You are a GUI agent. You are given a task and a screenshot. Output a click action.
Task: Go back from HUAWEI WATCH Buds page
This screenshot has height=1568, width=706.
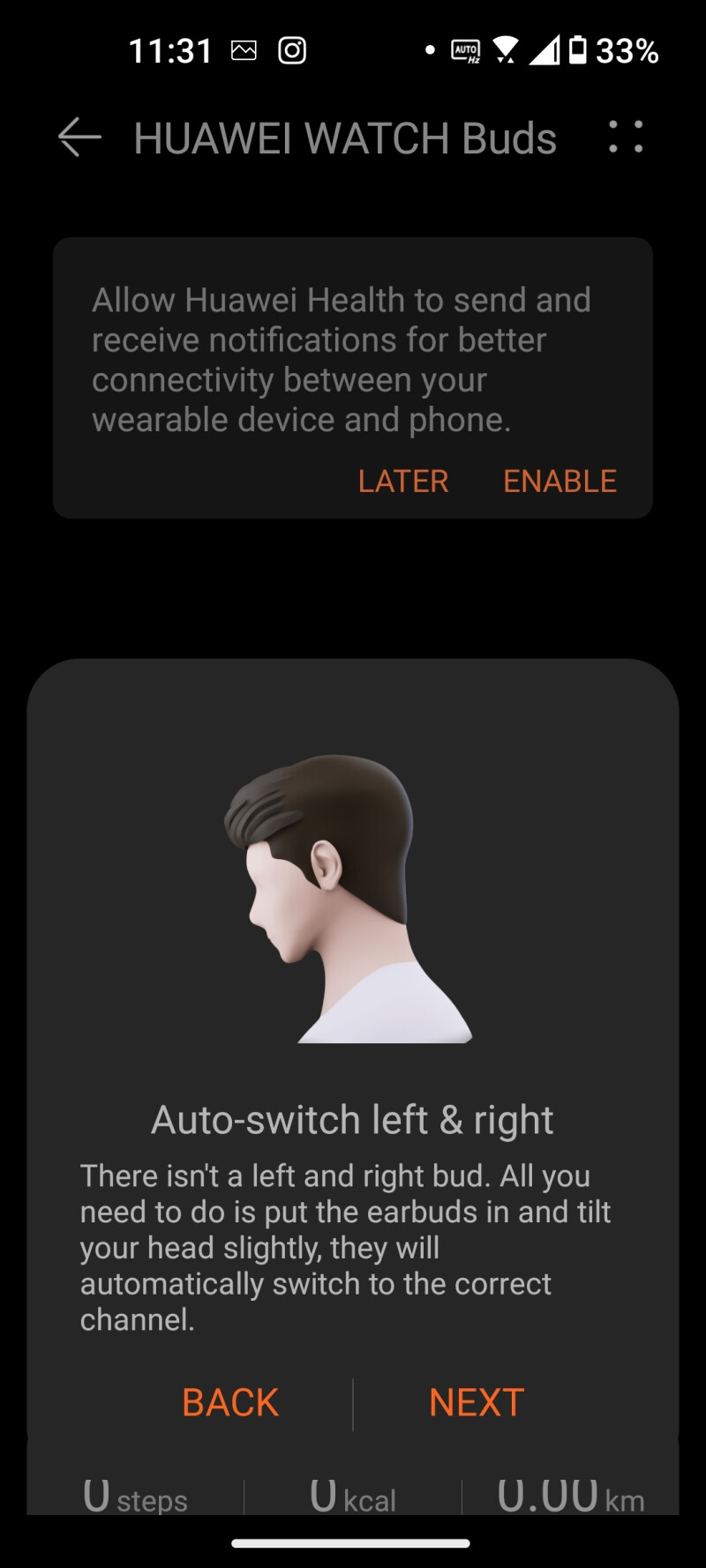[79, 138]
